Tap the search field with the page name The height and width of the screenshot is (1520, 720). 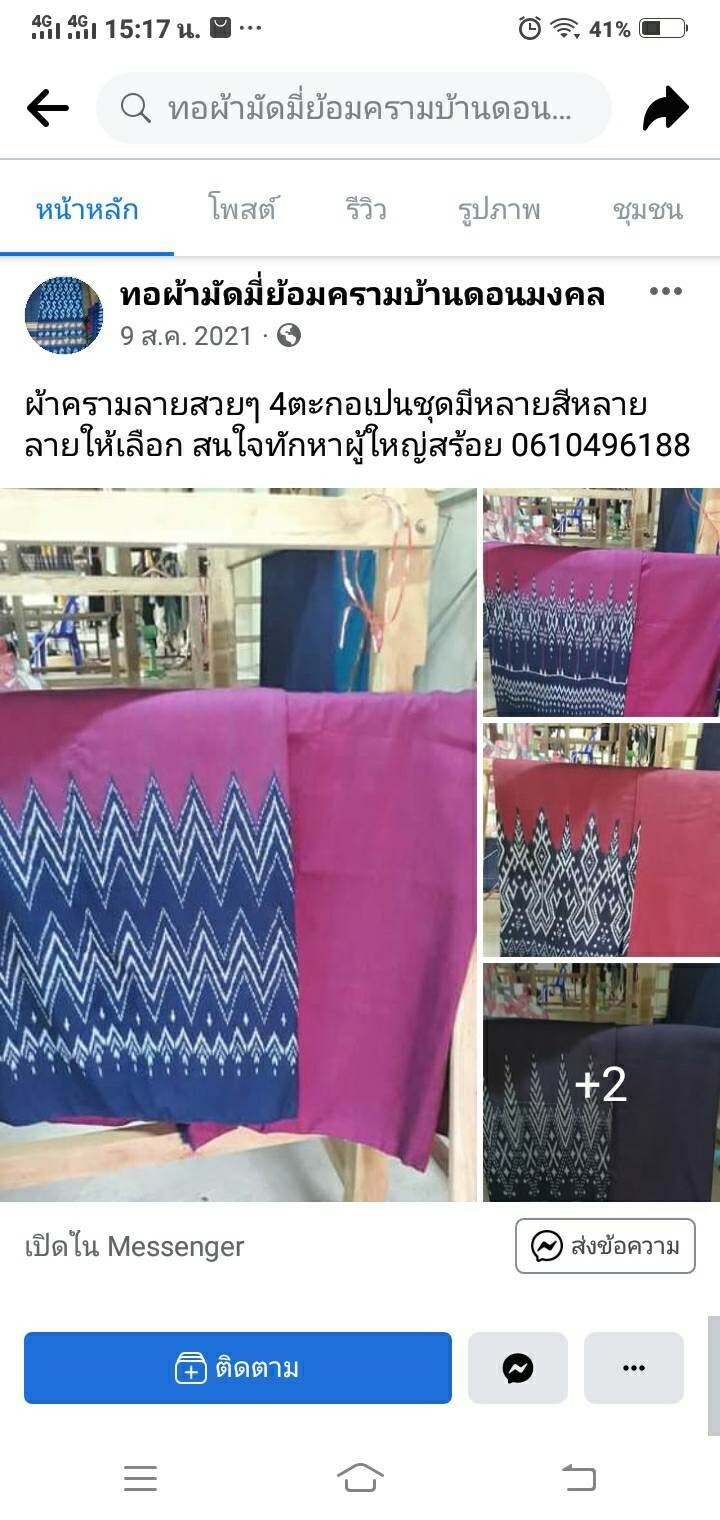tap(354, 108)
